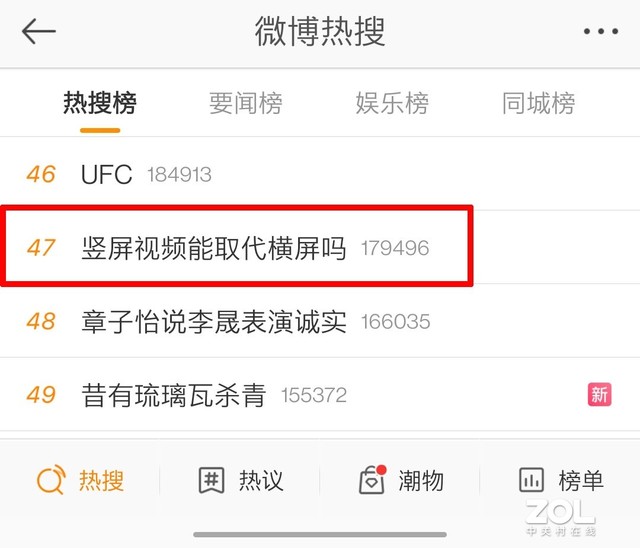Open the UFC hot search topic
640x548 pixels.
[107, 174]
